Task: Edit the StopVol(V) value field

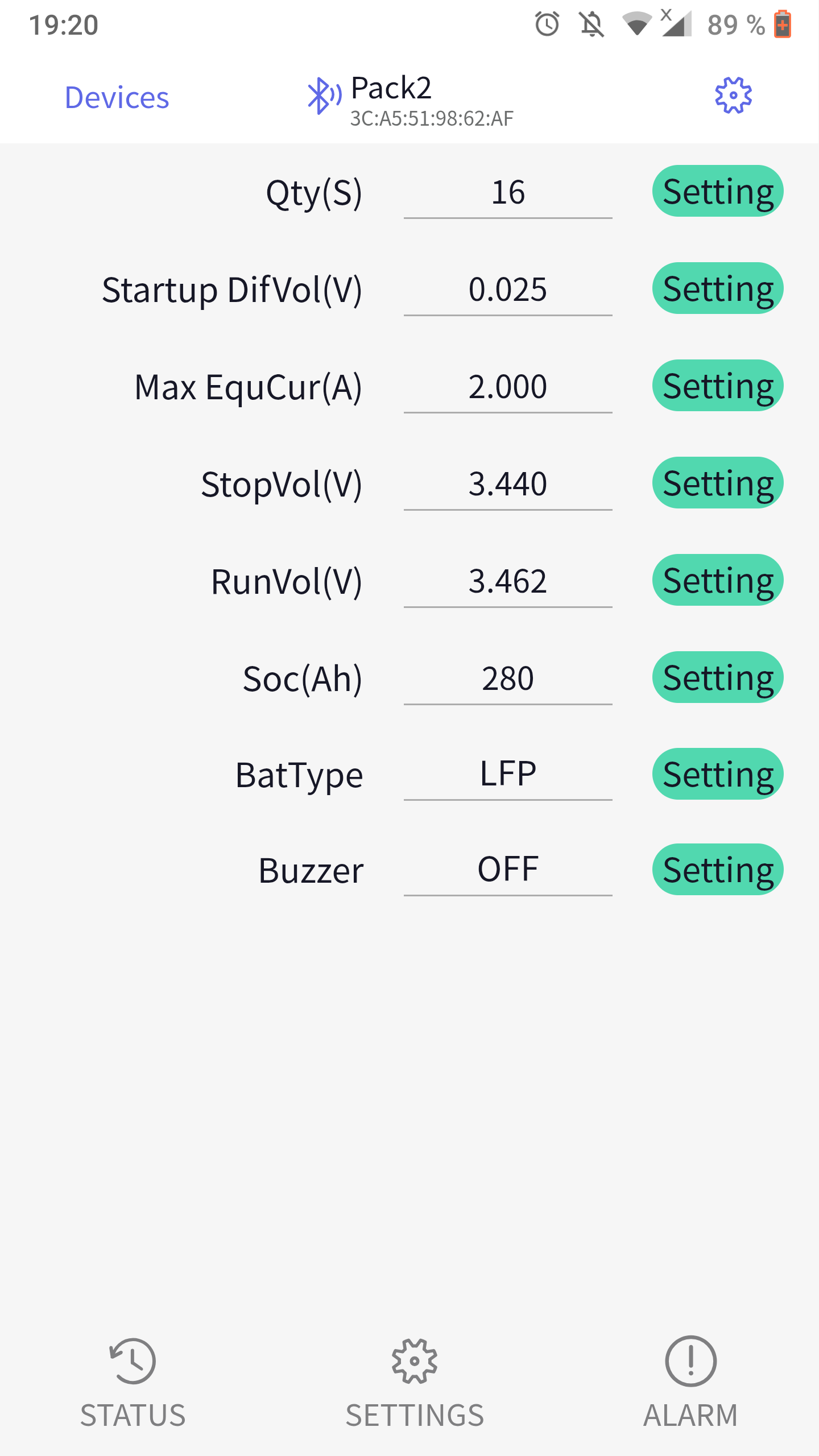Action: [x=507, y=485]
